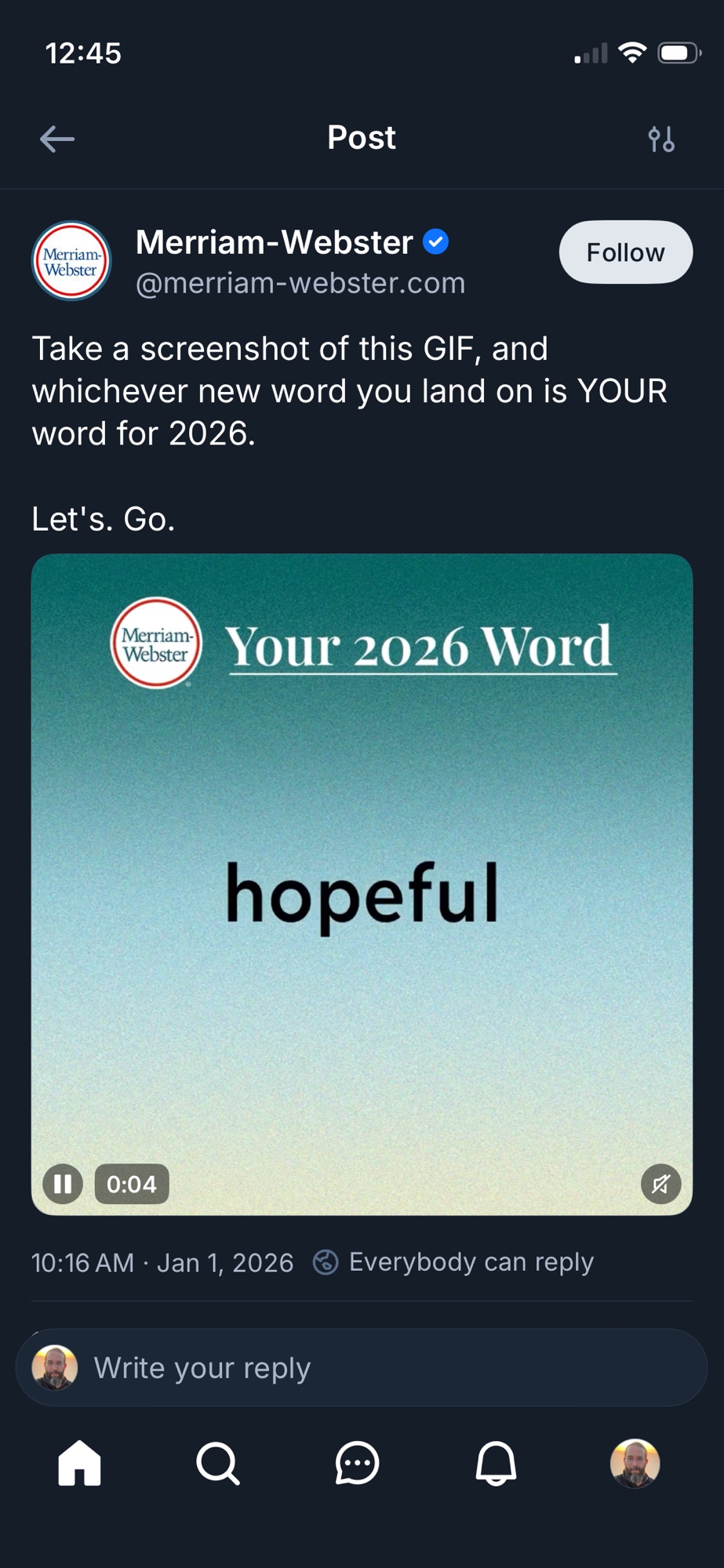Open thread view settings icon
The image size is (724, 1568).
[660, 140]
